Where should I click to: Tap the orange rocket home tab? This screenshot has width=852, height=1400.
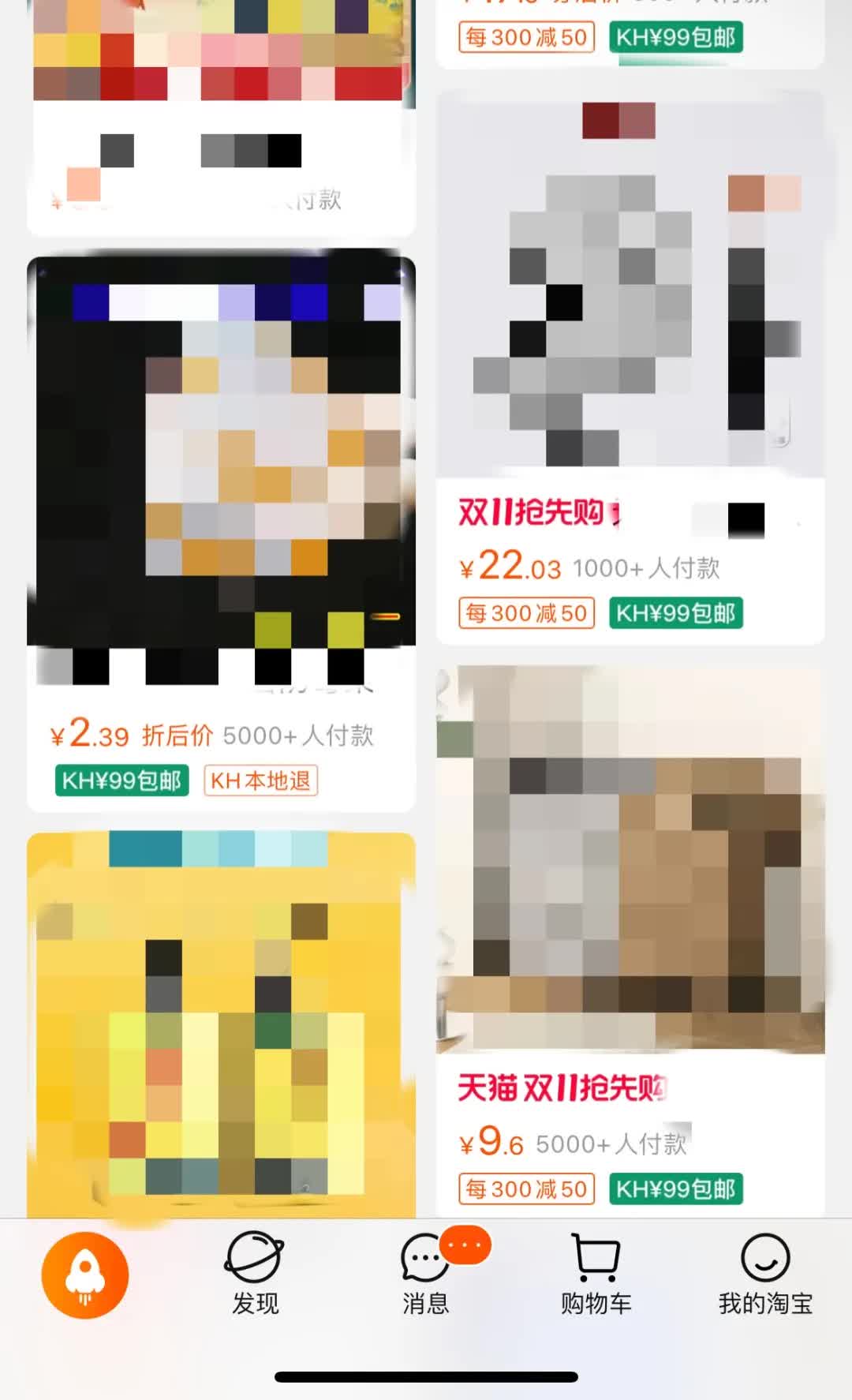(x=85, y=1275)
